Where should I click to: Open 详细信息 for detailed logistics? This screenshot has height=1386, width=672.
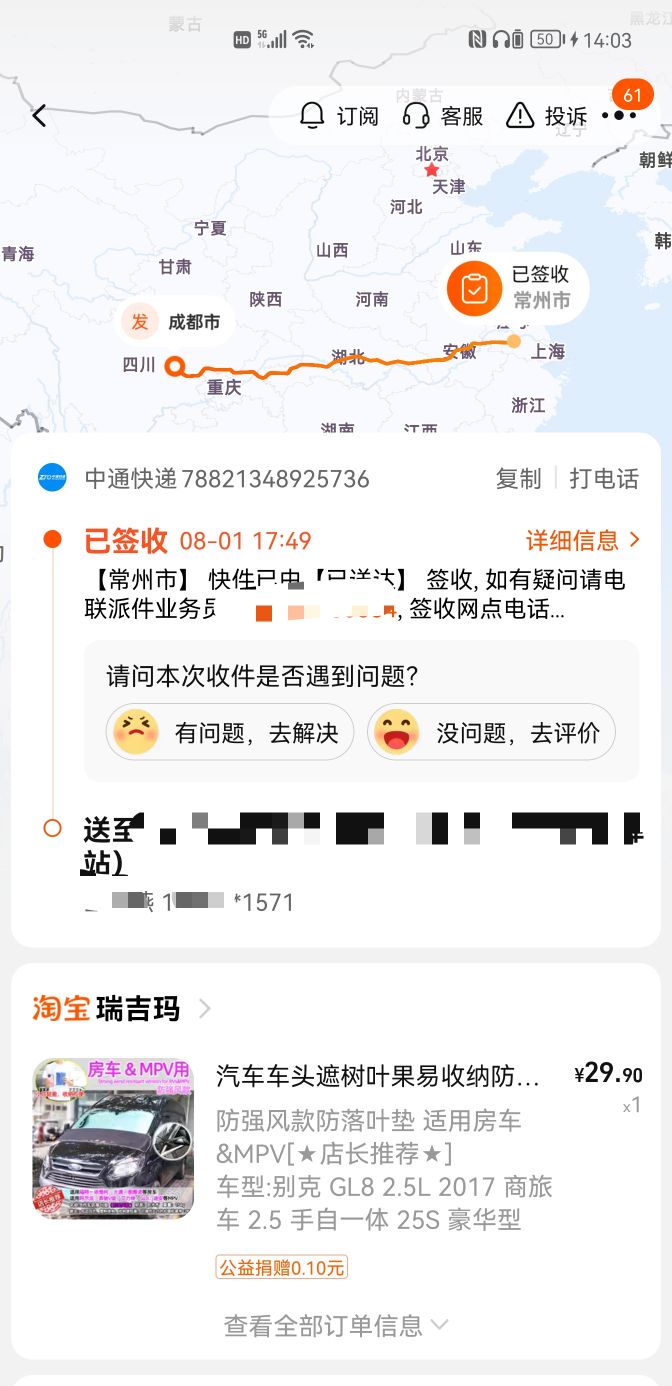tap(582, 541)
